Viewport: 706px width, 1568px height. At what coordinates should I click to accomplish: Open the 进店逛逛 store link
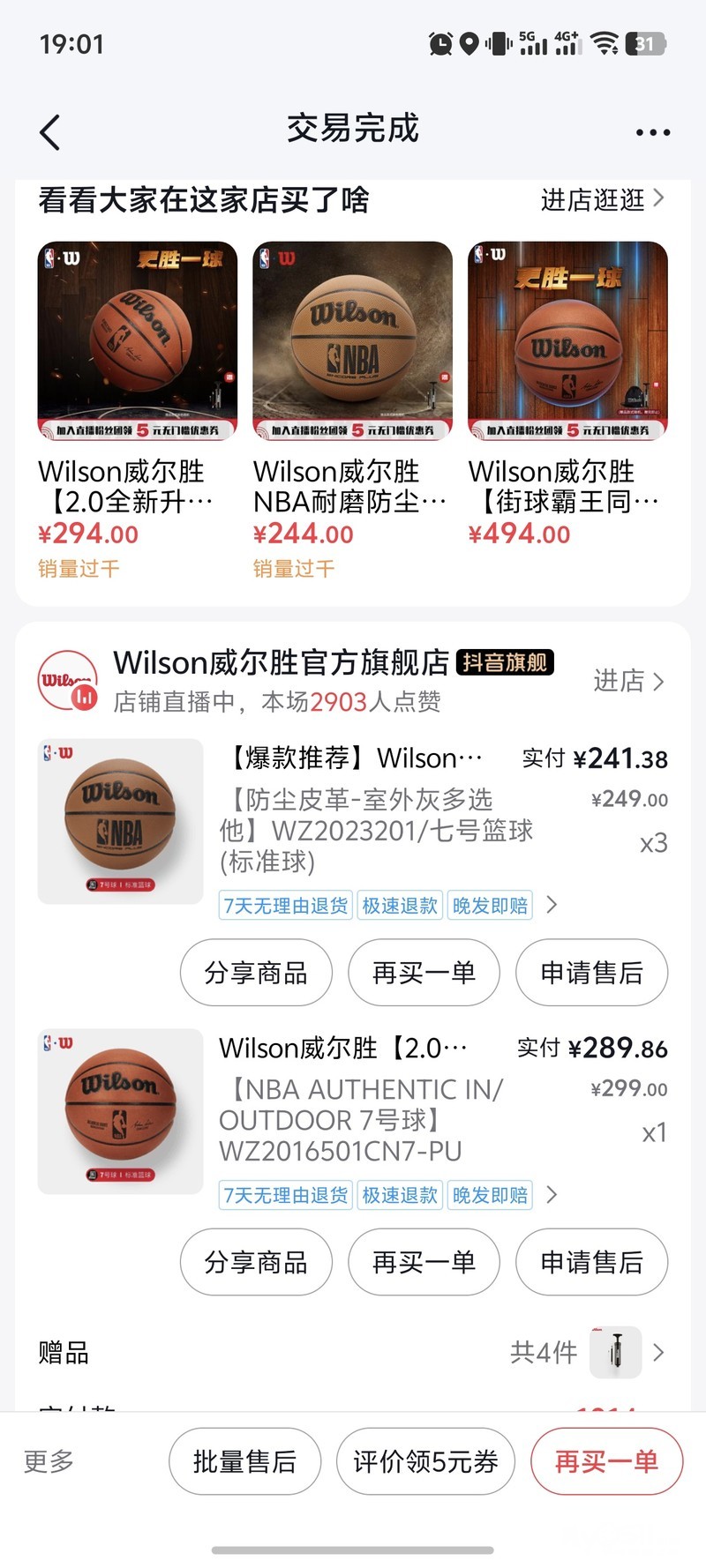coord(602,200)
